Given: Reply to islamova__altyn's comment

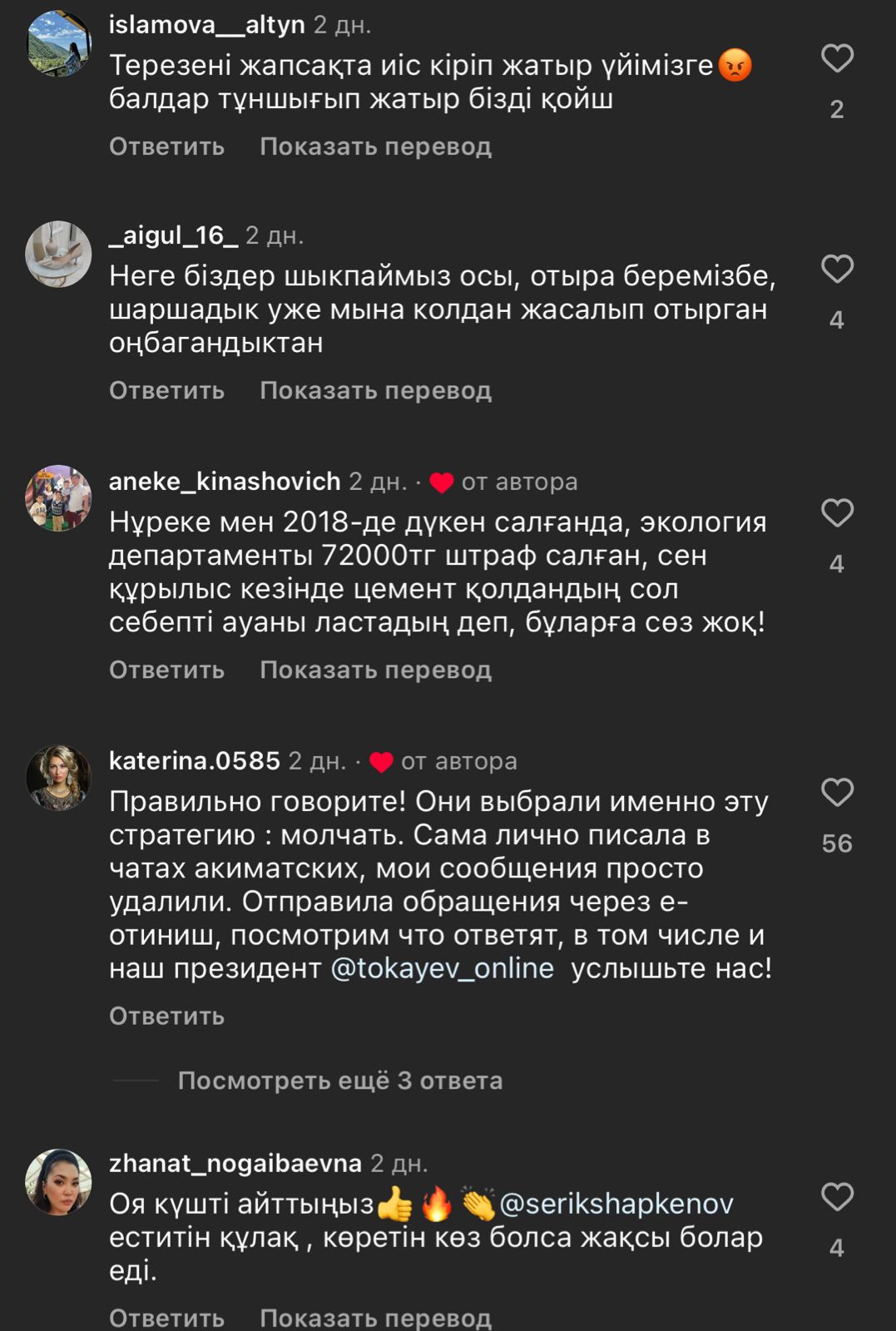Looking at the screenshot, I should (x=166, y=146).
